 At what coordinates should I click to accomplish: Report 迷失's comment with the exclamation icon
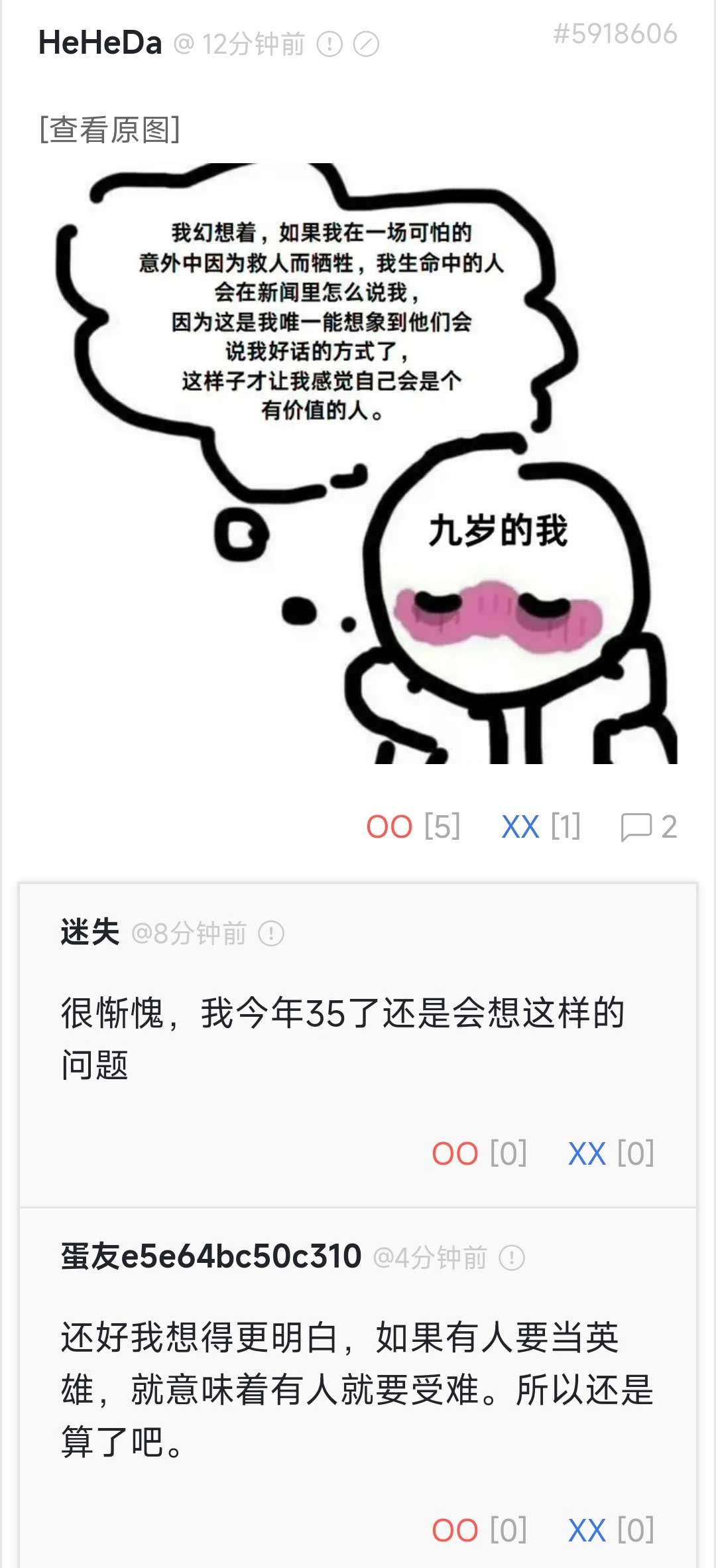[x=271, y=933]
